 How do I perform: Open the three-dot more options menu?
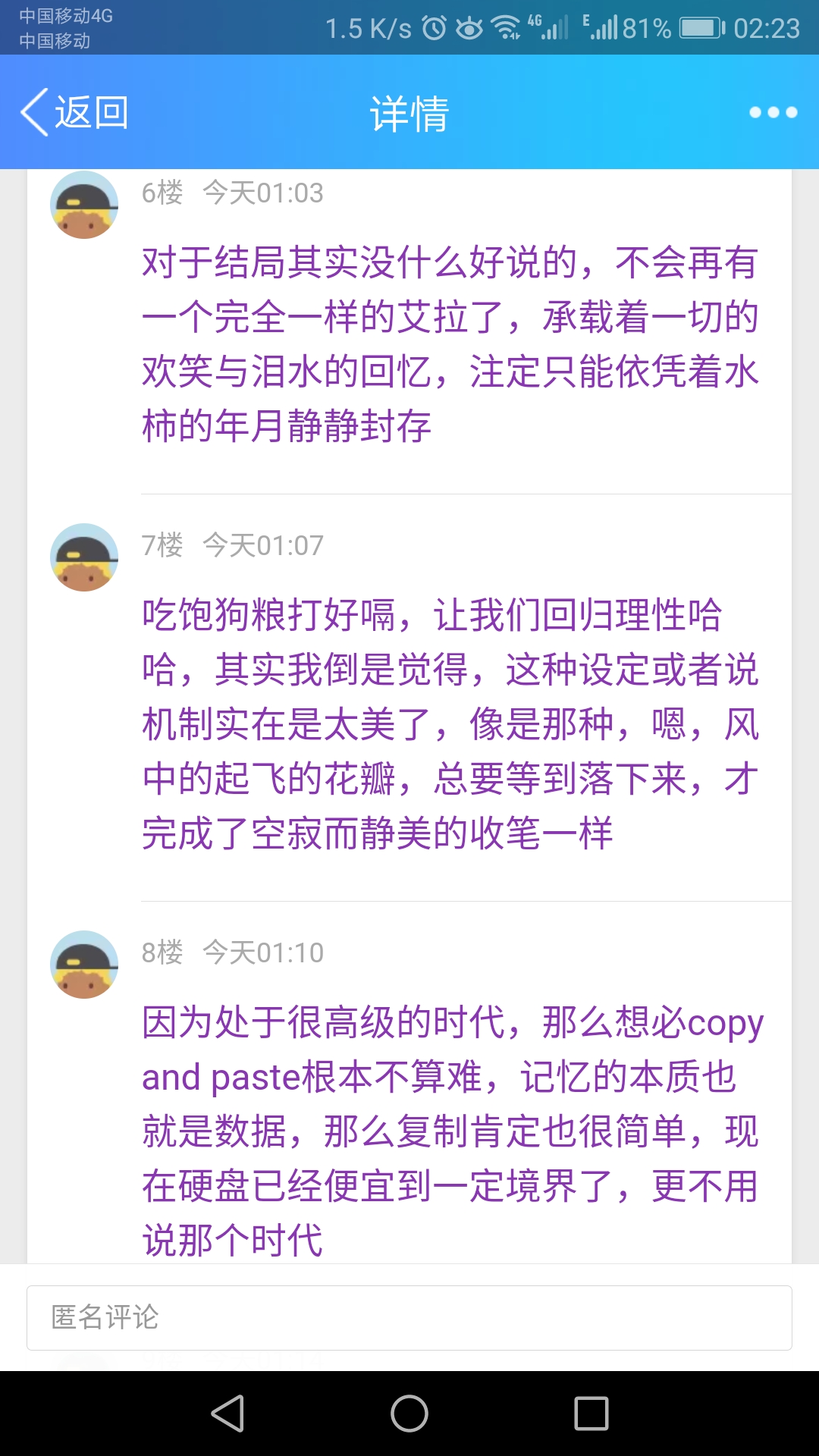(x=773, y=112)
